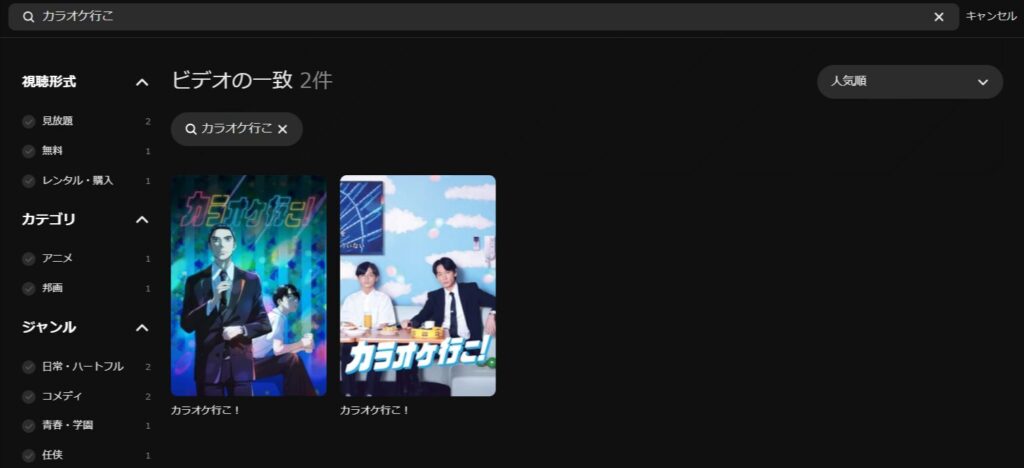This screenshot has height=468, width=1024.
Task: Remove the カラオケ行こ search chip
Action: (x=283, y=129)
